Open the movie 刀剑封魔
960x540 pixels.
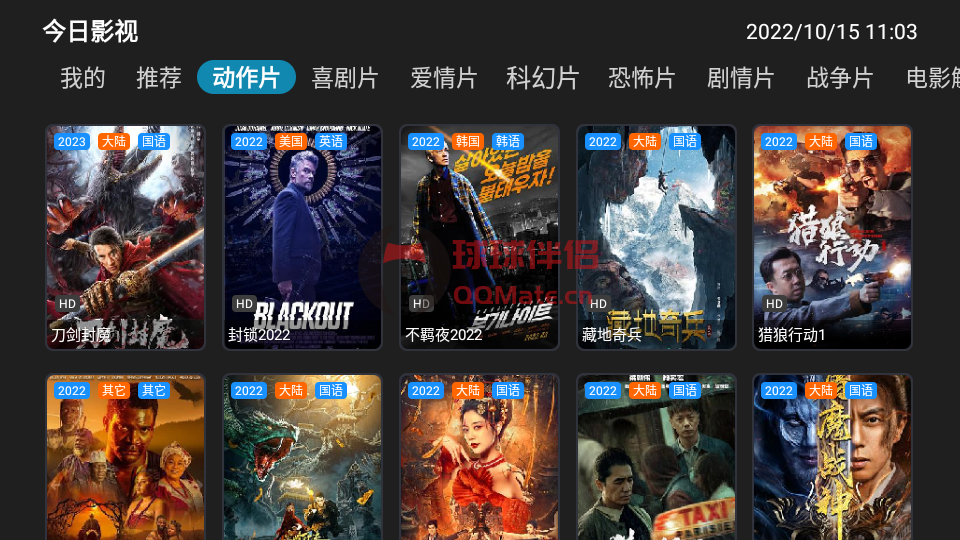[126, 237]
